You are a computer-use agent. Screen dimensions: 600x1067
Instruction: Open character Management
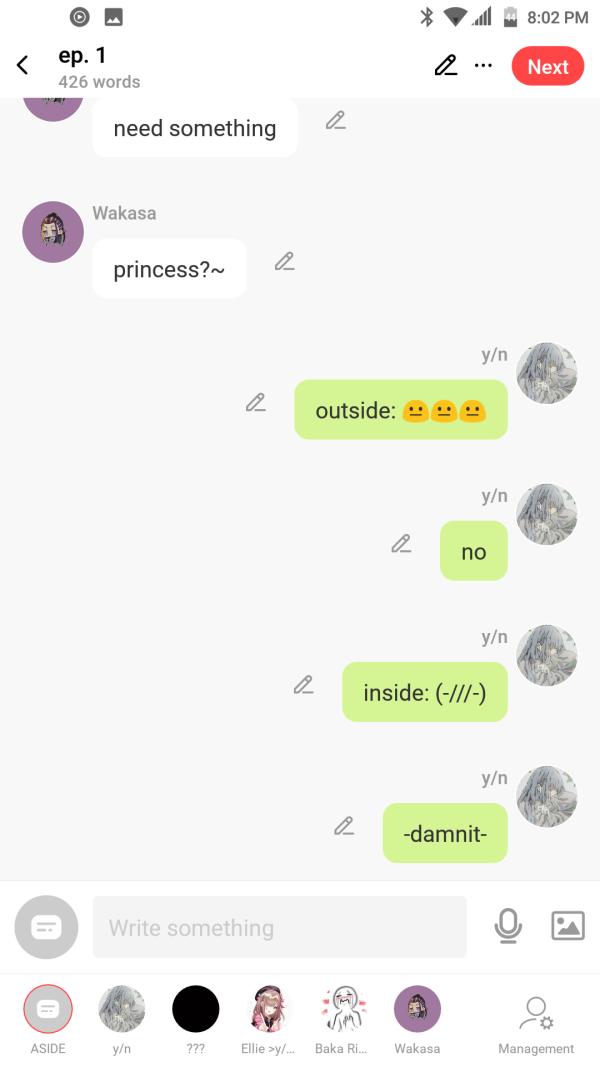pyautogui.click(x=536, y=1015)
